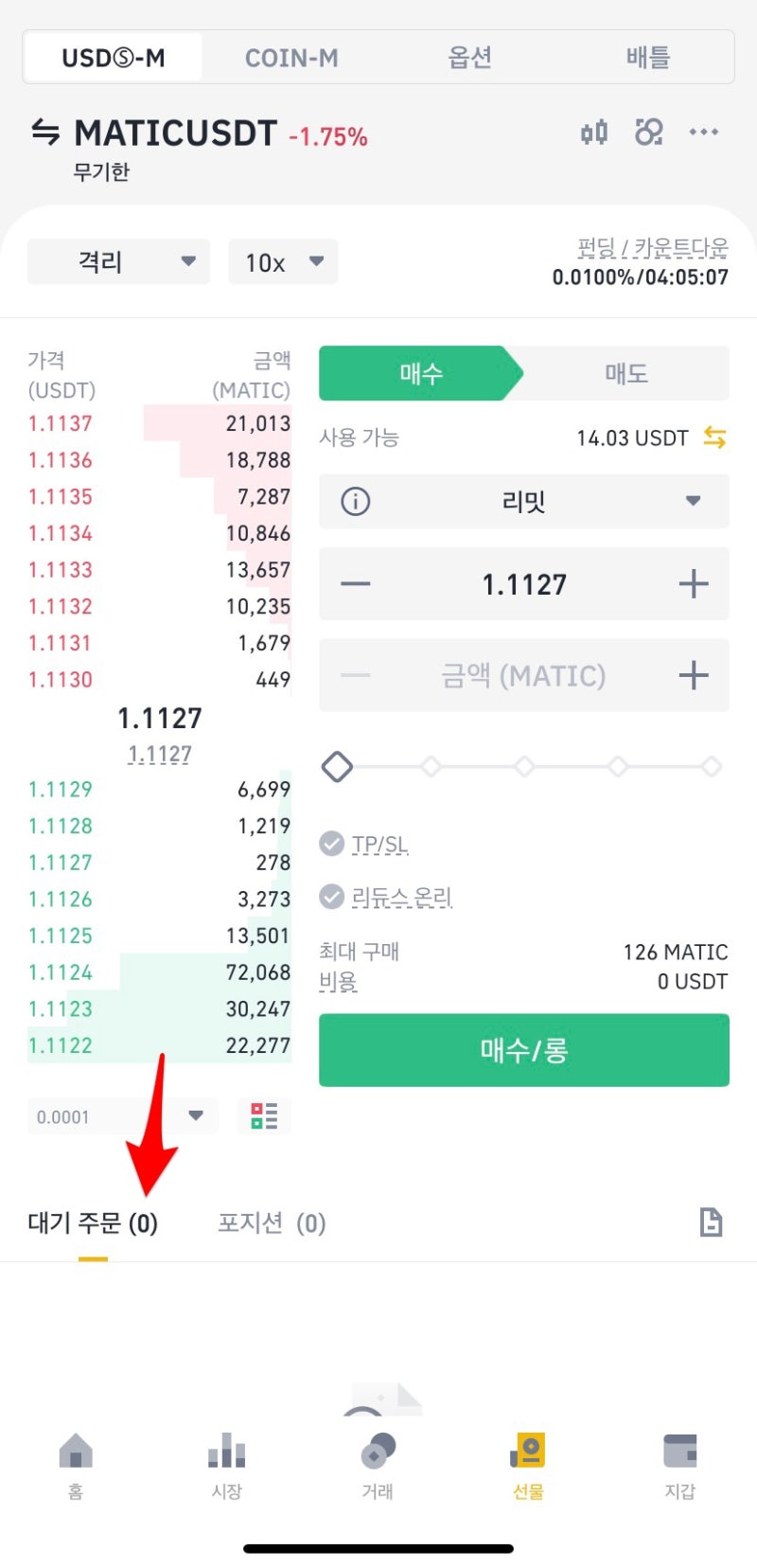Expand the 격리 margin mode dropdown
Image resolution: width=757 pixels, height=1568 pixels.
click(x=118, y=261)
